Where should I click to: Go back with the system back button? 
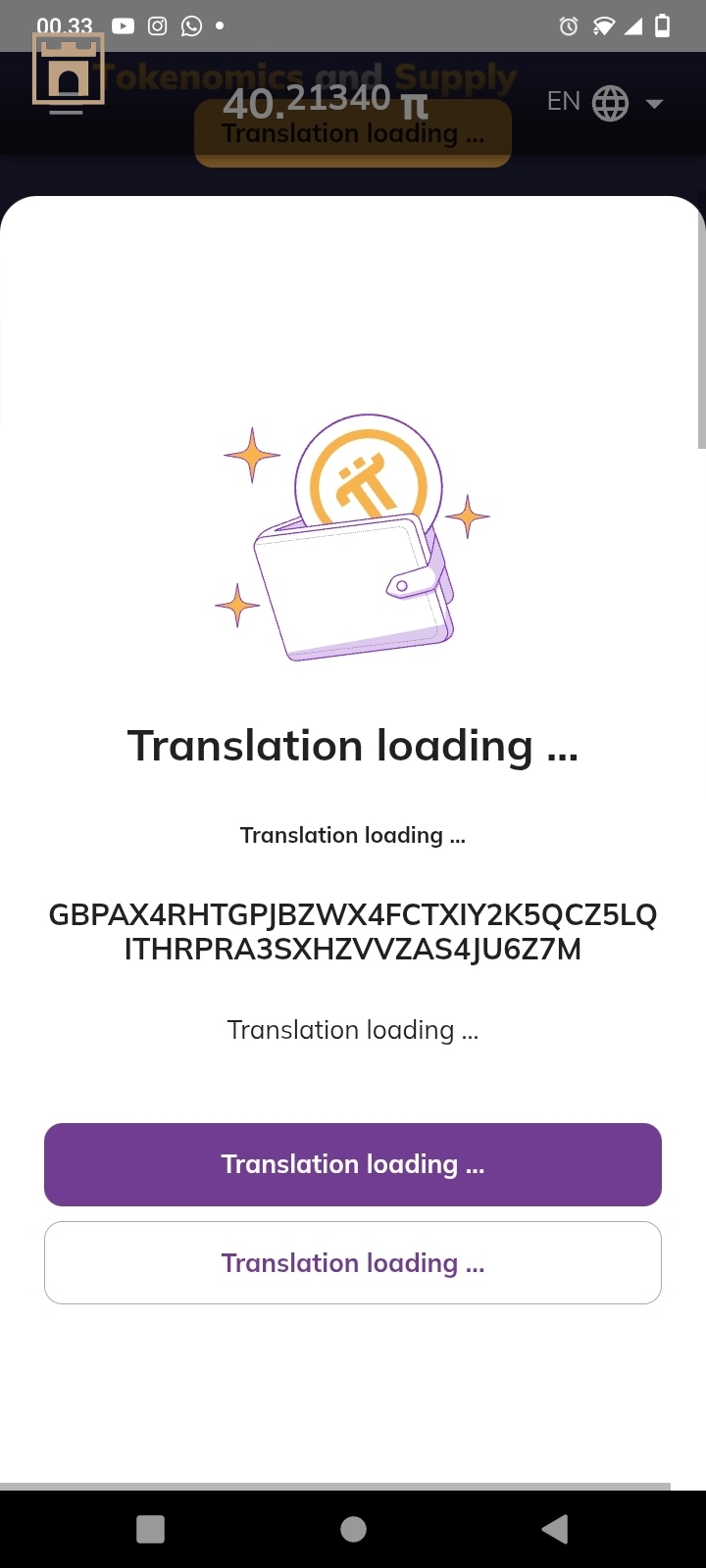pos(555,1529)
